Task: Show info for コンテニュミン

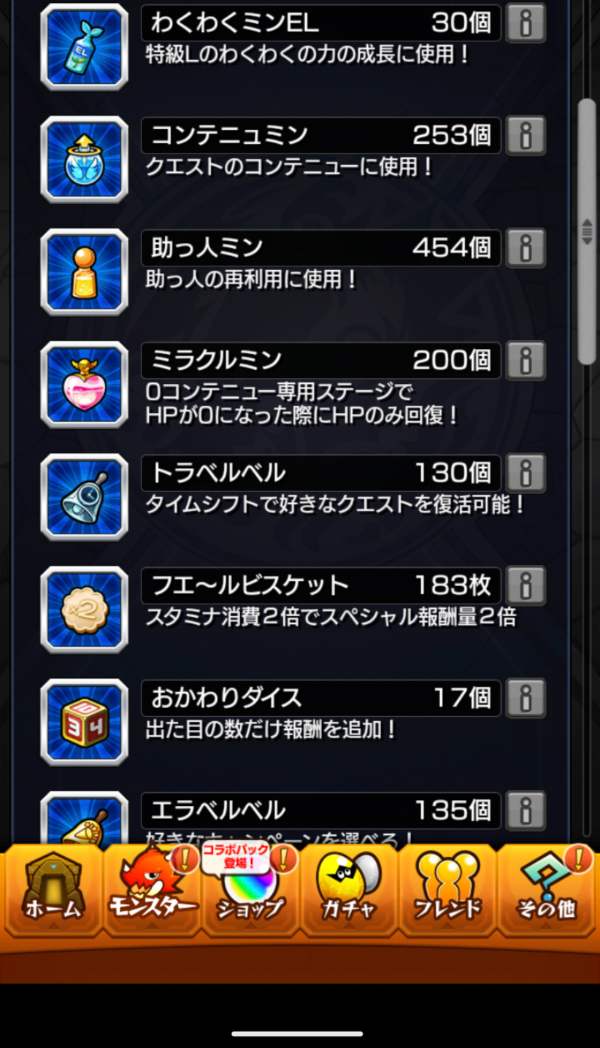Action: coord(525,135)
